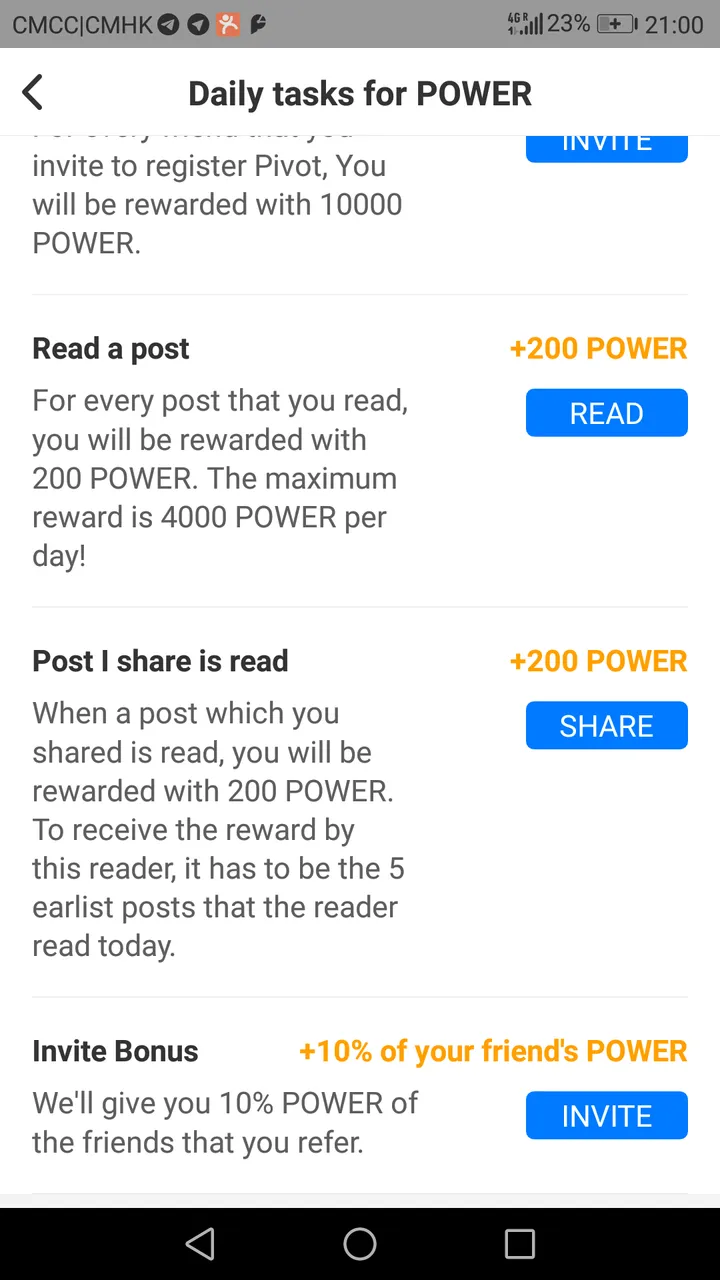The height and width of the screenshot is (1280, 720).
Task: Go to the Android home screen
Action: click(x=360, y=1244)
